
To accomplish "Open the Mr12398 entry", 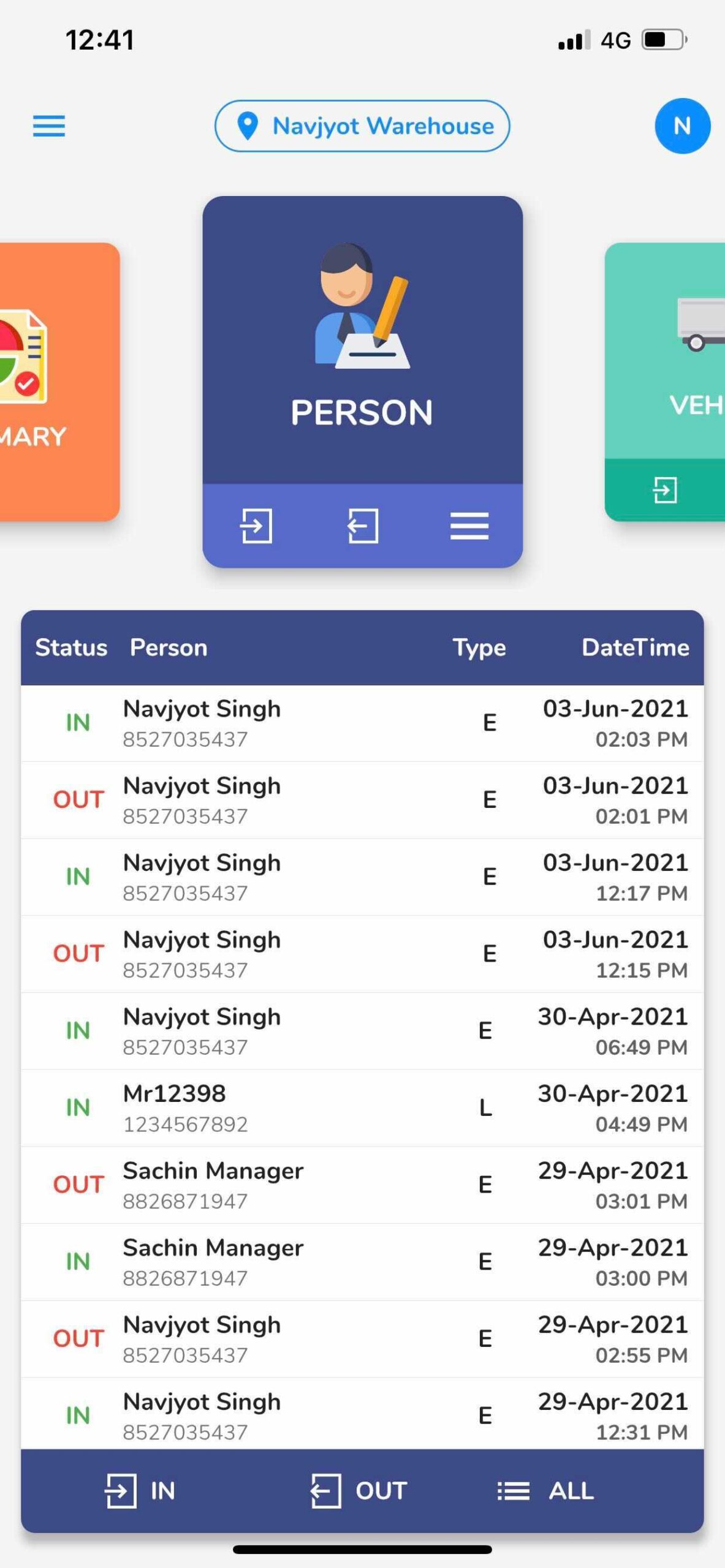I will (x=362, y=1108).
